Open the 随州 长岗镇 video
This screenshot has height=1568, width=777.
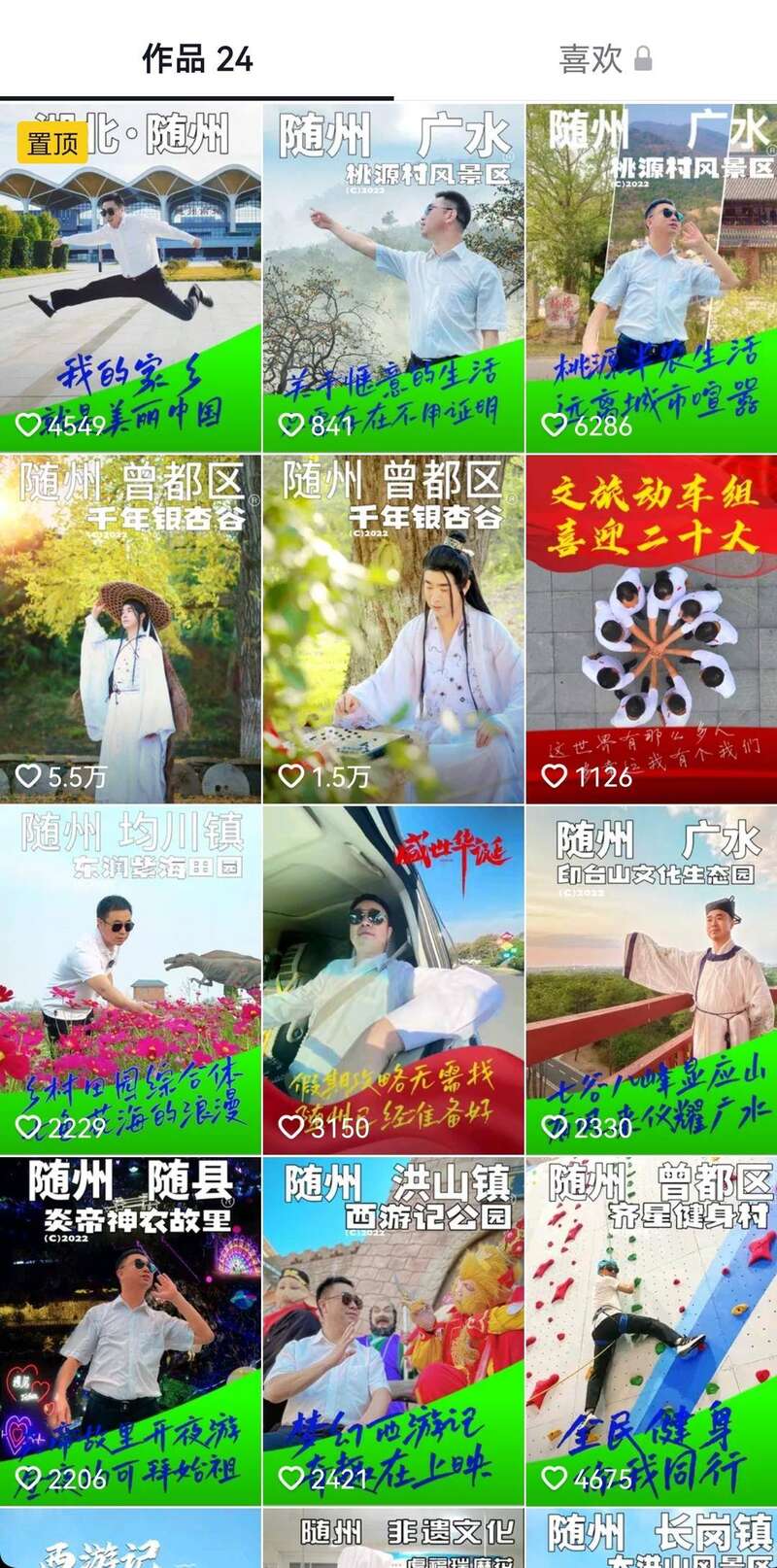point(652,1539)
